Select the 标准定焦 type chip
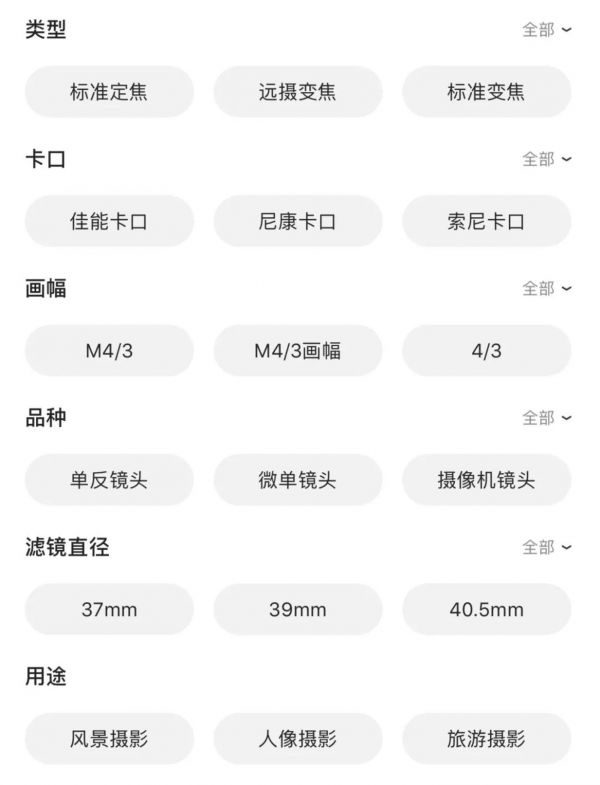 pyautogui.click(x=109, y=92)
